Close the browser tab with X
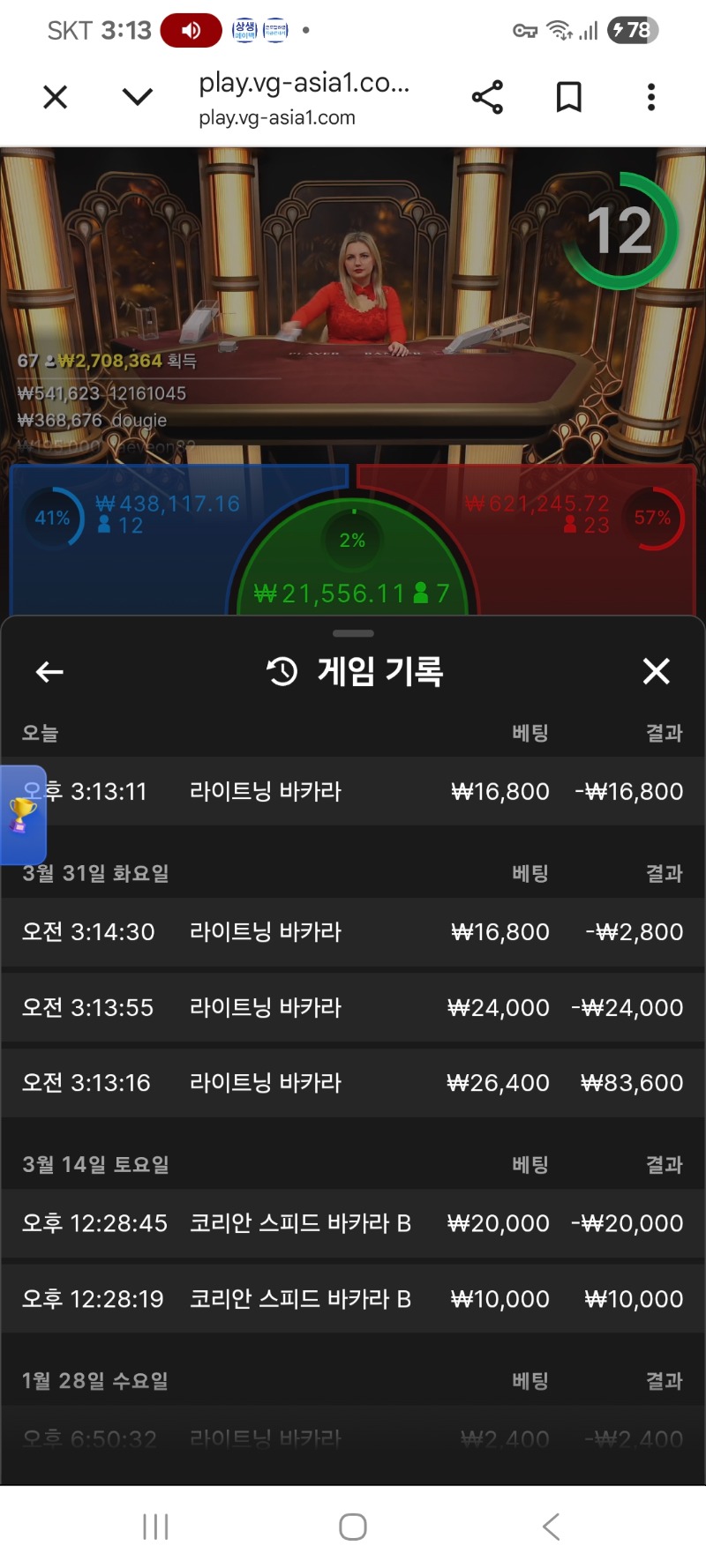Image resolution: width=706 pixels, height=1568 pixels. pos(56,97)
